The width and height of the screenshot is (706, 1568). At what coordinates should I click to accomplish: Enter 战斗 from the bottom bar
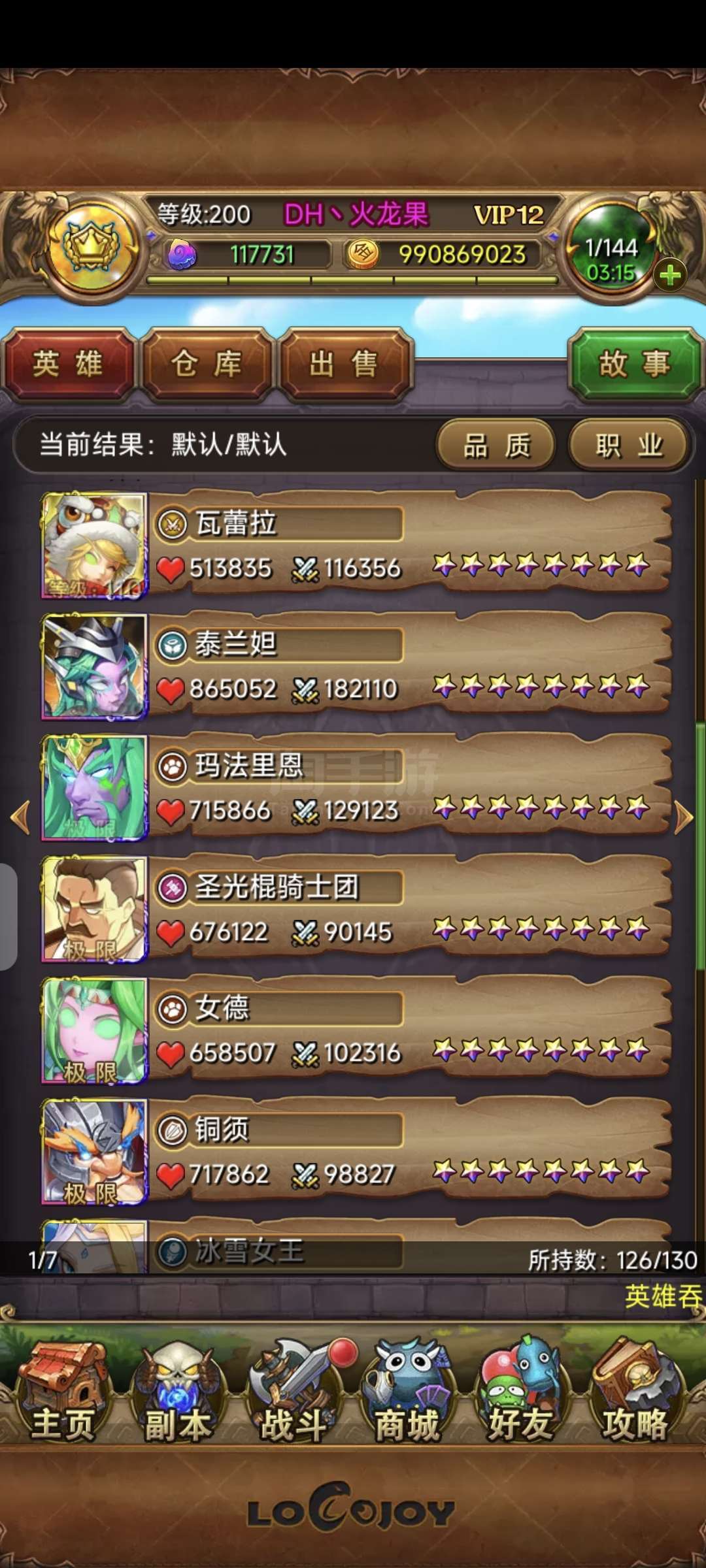tap(294, 1392)
